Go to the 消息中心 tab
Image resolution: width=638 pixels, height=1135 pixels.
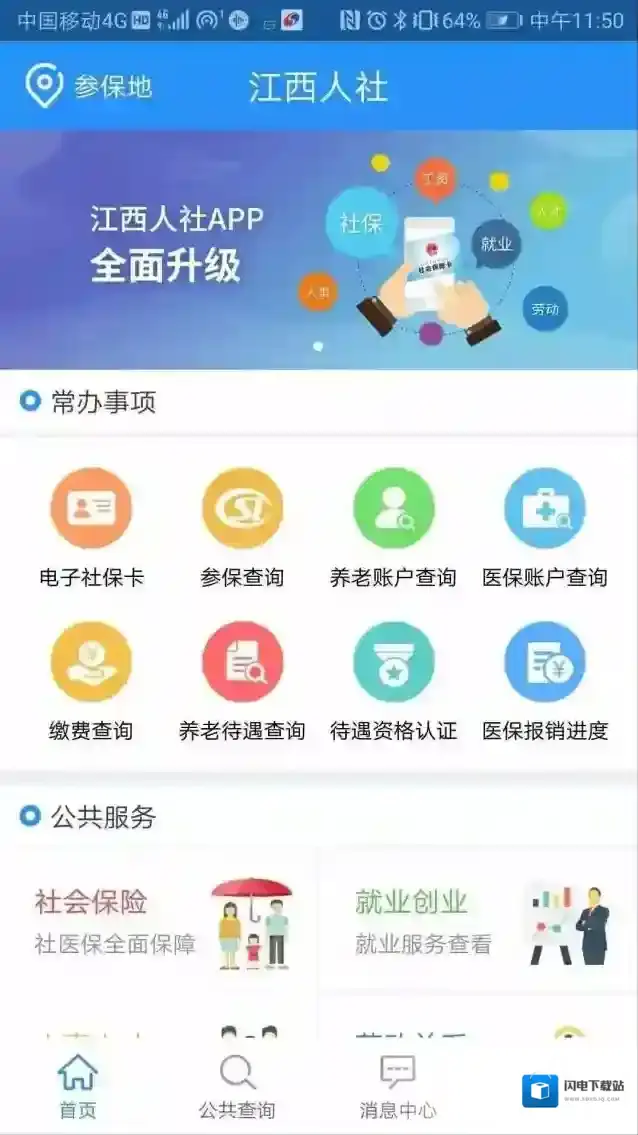tap(397, 1087)
